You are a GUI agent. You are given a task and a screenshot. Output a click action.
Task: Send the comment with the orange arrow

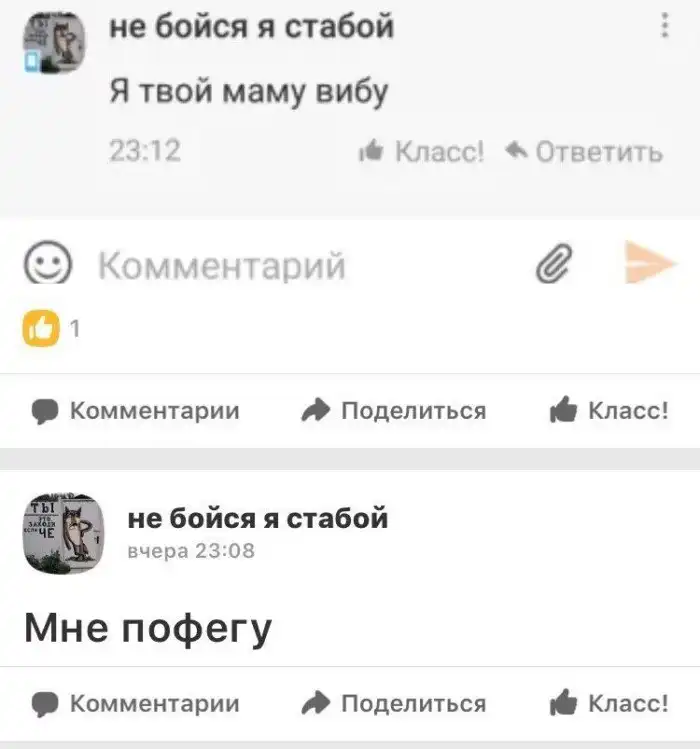pos(649,263)
